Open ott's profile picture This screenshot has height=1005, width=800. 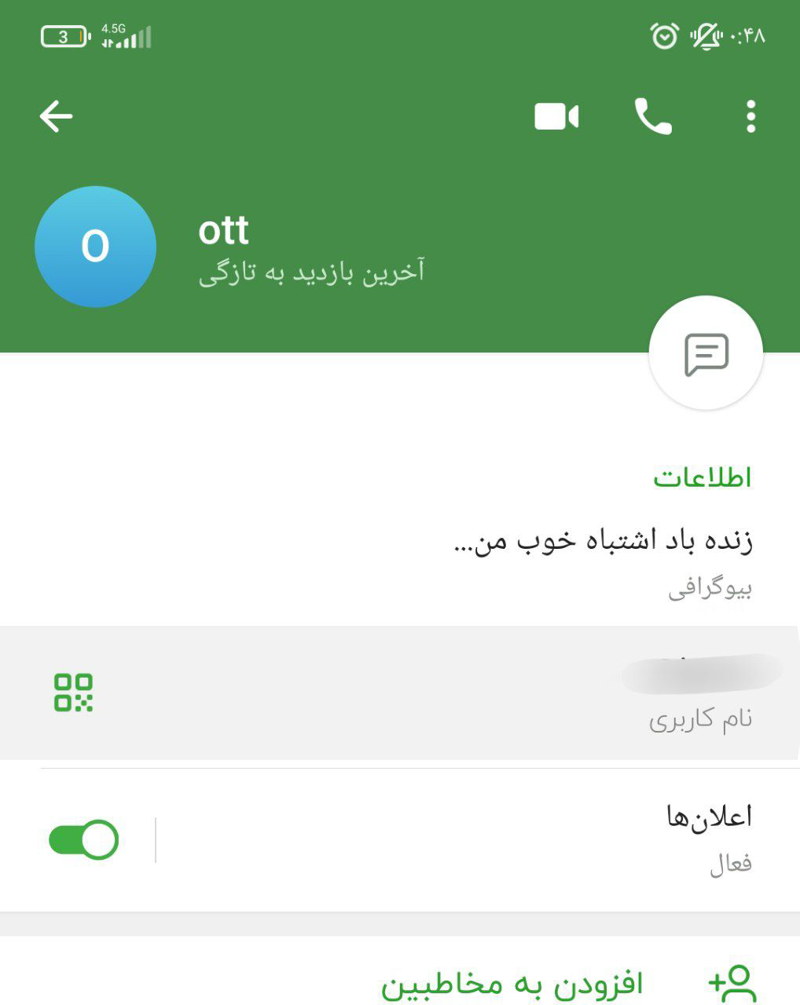tap(95, 247)
